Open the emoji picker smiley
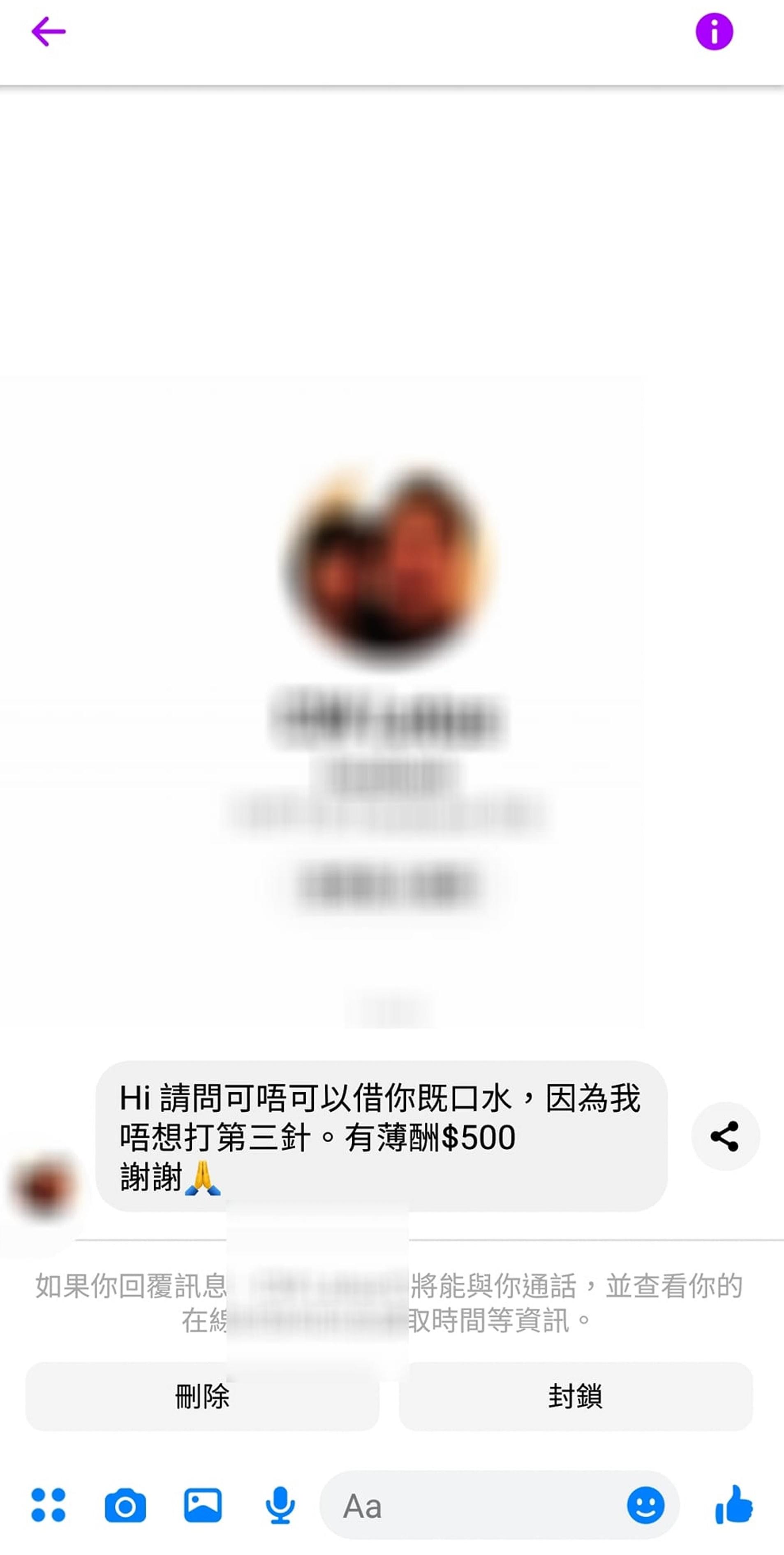The height and width of the screenshot is (1555, 784). 645,1506
